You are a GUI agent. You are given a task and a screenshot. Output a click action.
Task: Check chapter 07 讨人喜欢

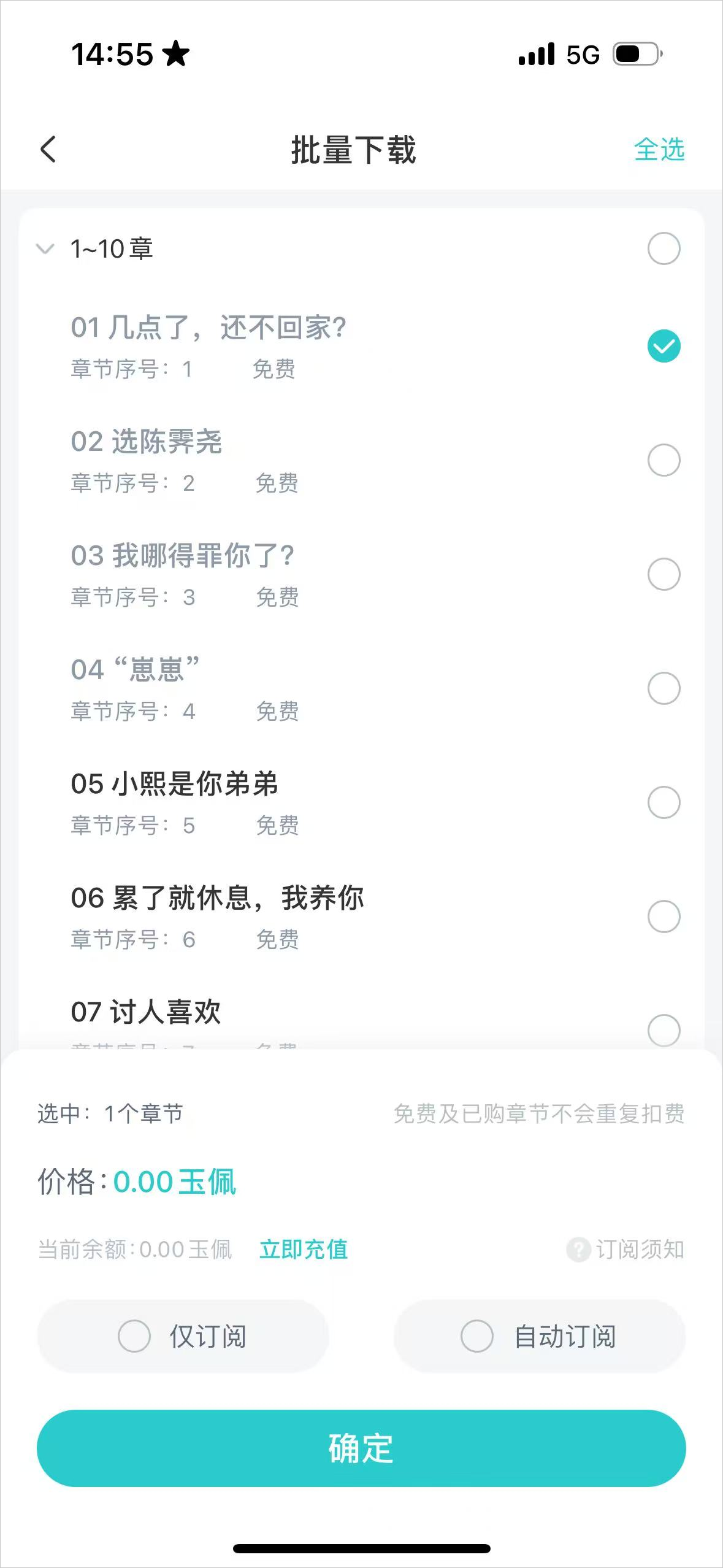[x=664, y=1029]
